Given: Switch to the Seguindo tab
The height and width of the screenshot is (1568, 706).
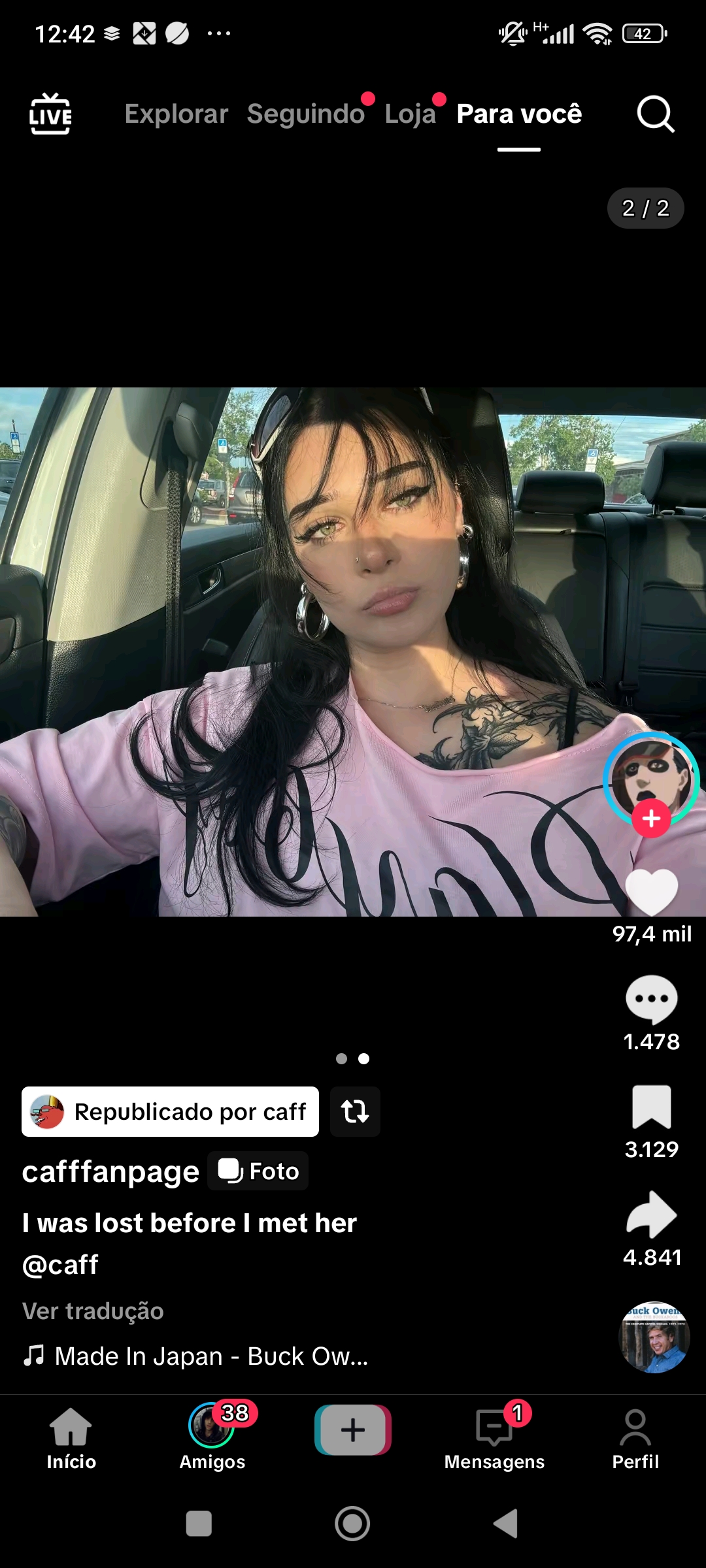Looking at the screenshot, I should [x=305, y=114].
